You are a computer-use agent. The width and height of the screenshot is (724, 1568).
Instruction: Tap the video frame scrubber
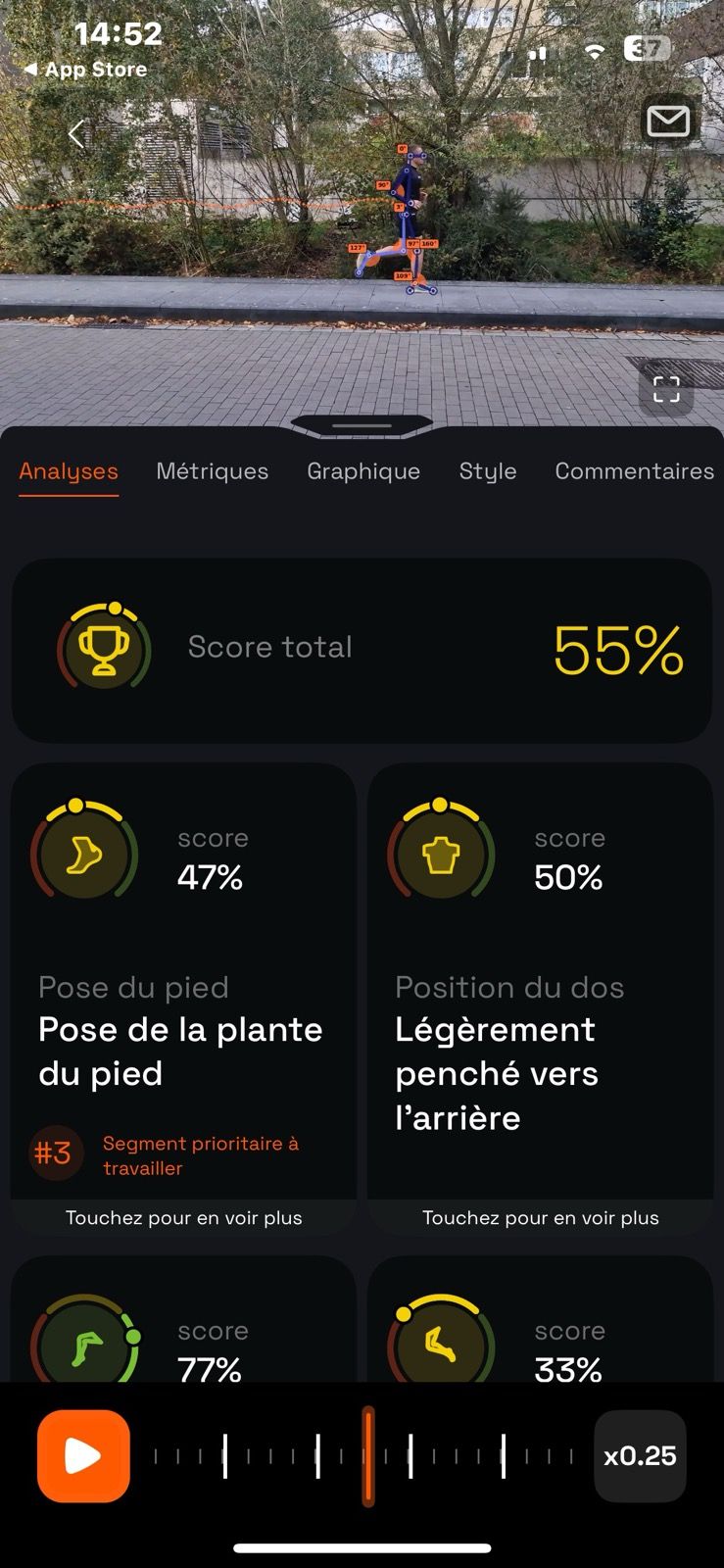coord(368,1456)
